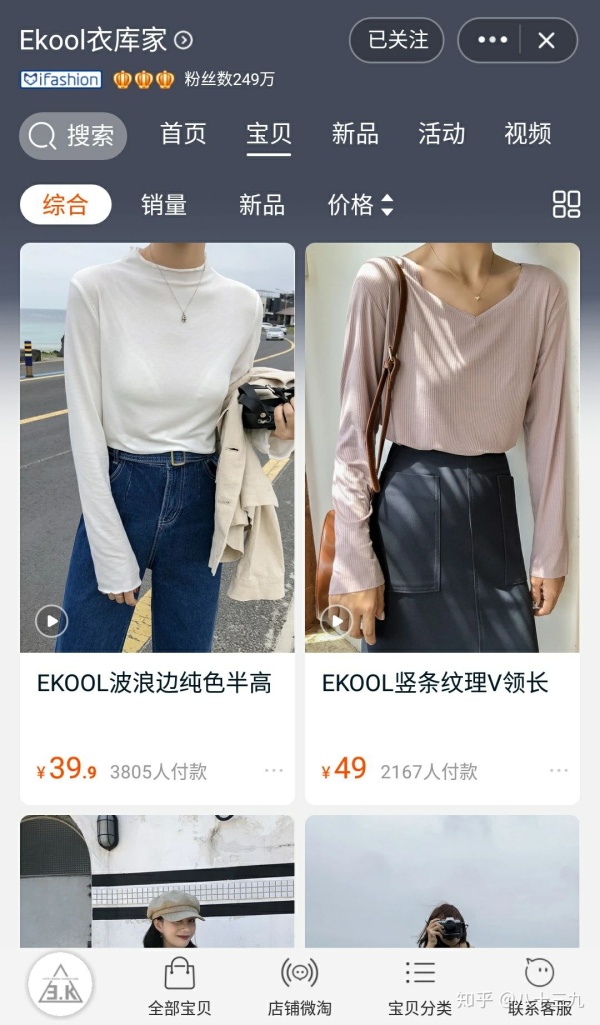Open 宝贝分类 categories
Viewport: 600px width, 1025px height.
(x=420, y=986)
